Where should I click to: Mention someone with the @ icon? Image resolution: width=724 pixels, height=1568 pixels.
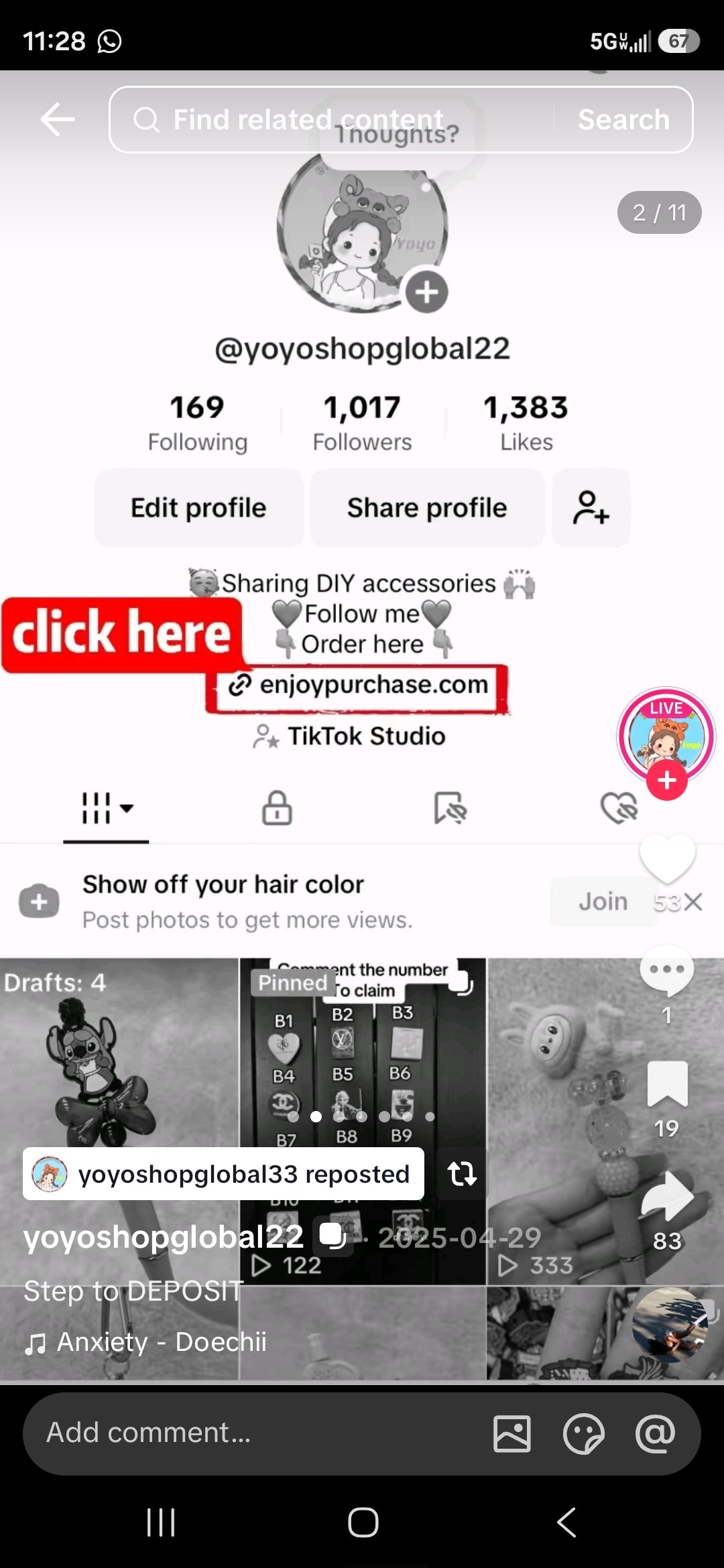tap(655, 1434)
